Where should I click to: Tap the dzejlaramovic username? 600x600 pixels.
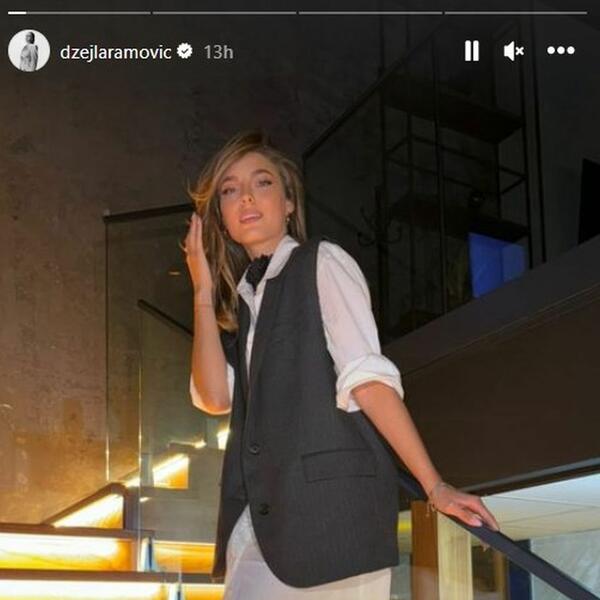click(115, 51)
